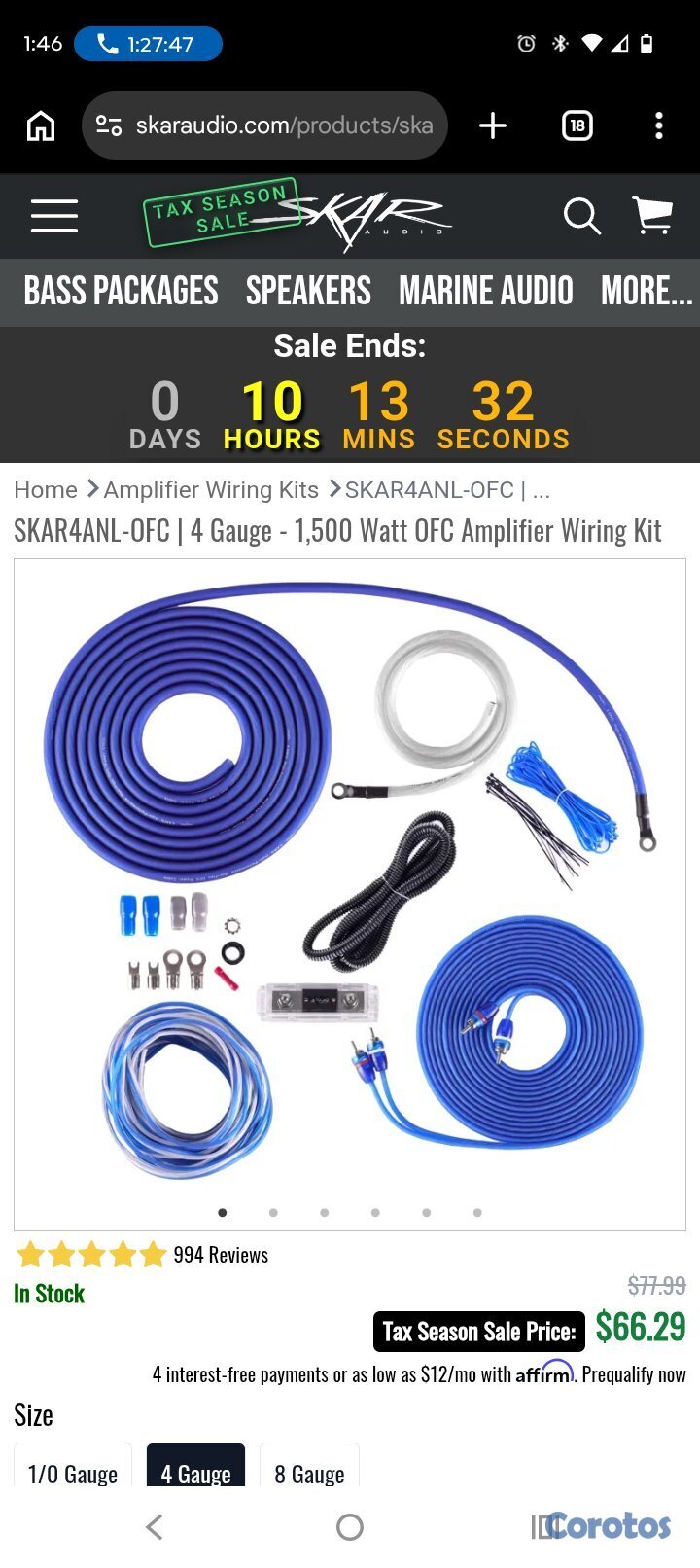This screenshot has height=1568, width=700.
Task: Open a new browser tab
Action: [x=493, y=125]
